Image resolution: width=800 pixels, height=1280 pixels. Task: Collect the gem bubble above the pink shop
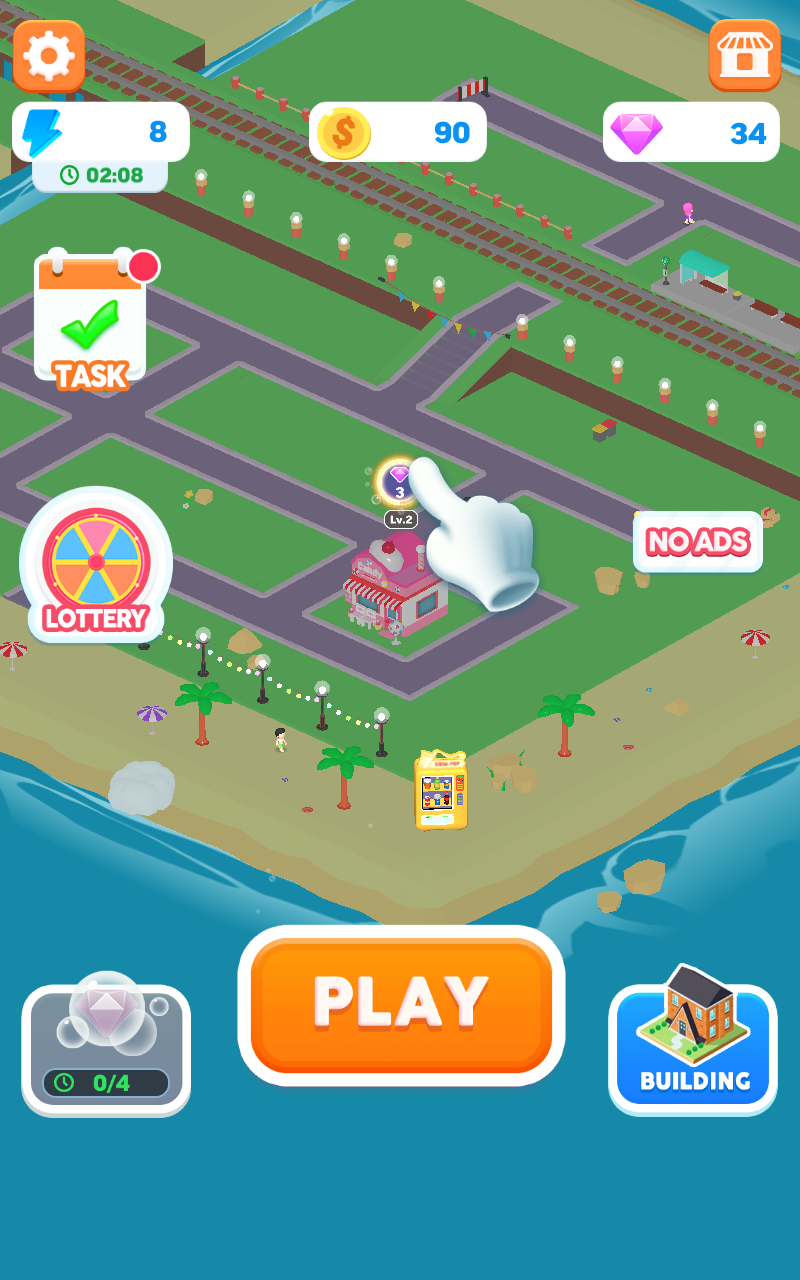point(399,482)
